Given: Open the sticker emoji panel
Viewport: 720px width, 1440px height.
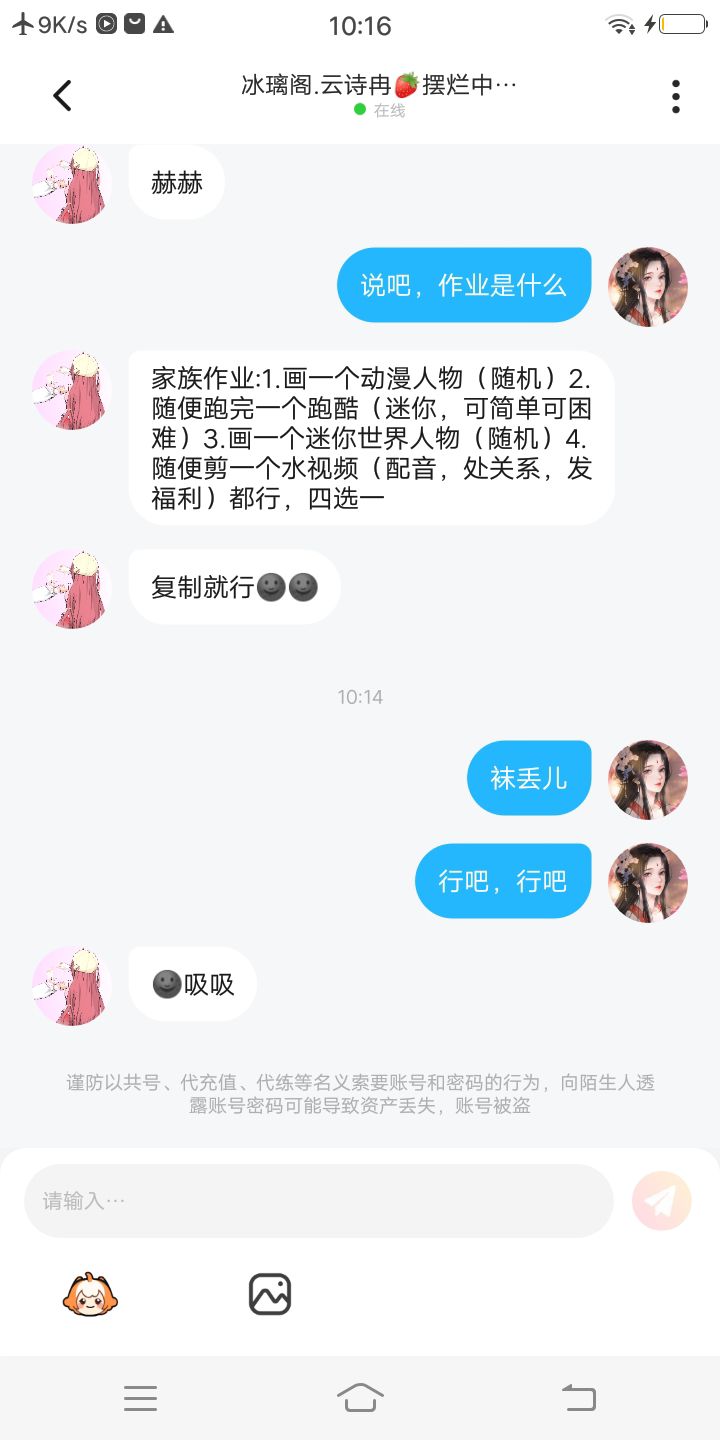Looking at the screenshot, I should (91, 1294).
